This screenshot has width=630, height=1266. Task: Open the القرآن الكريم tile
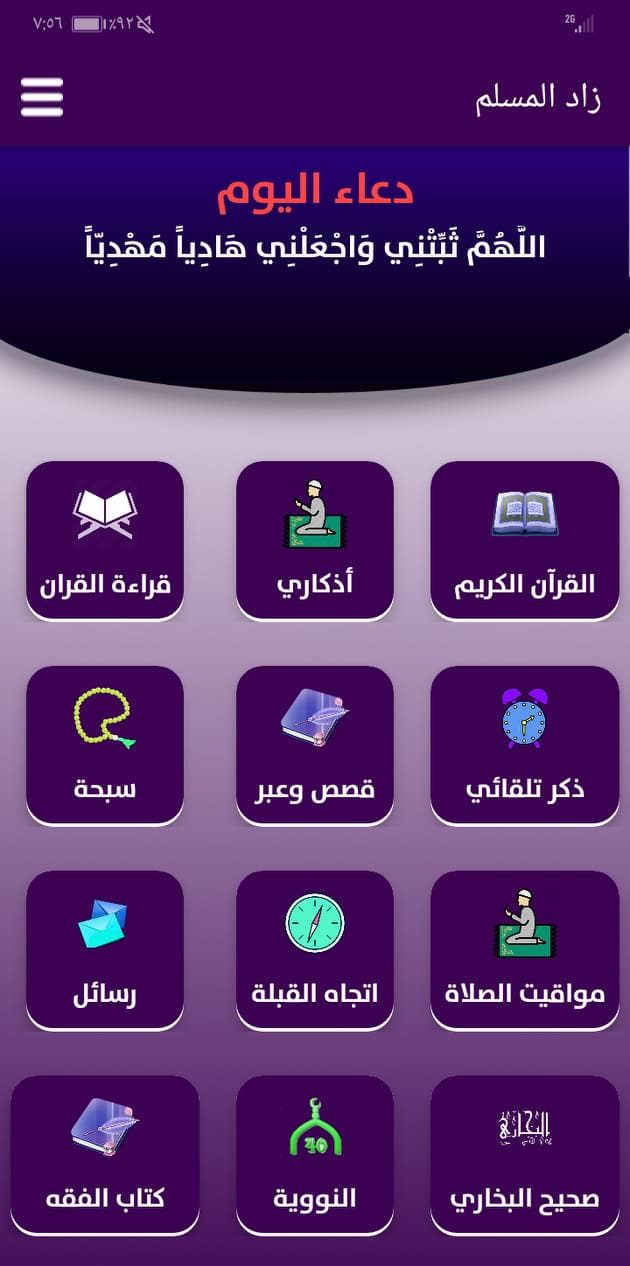tap(525, 540)
